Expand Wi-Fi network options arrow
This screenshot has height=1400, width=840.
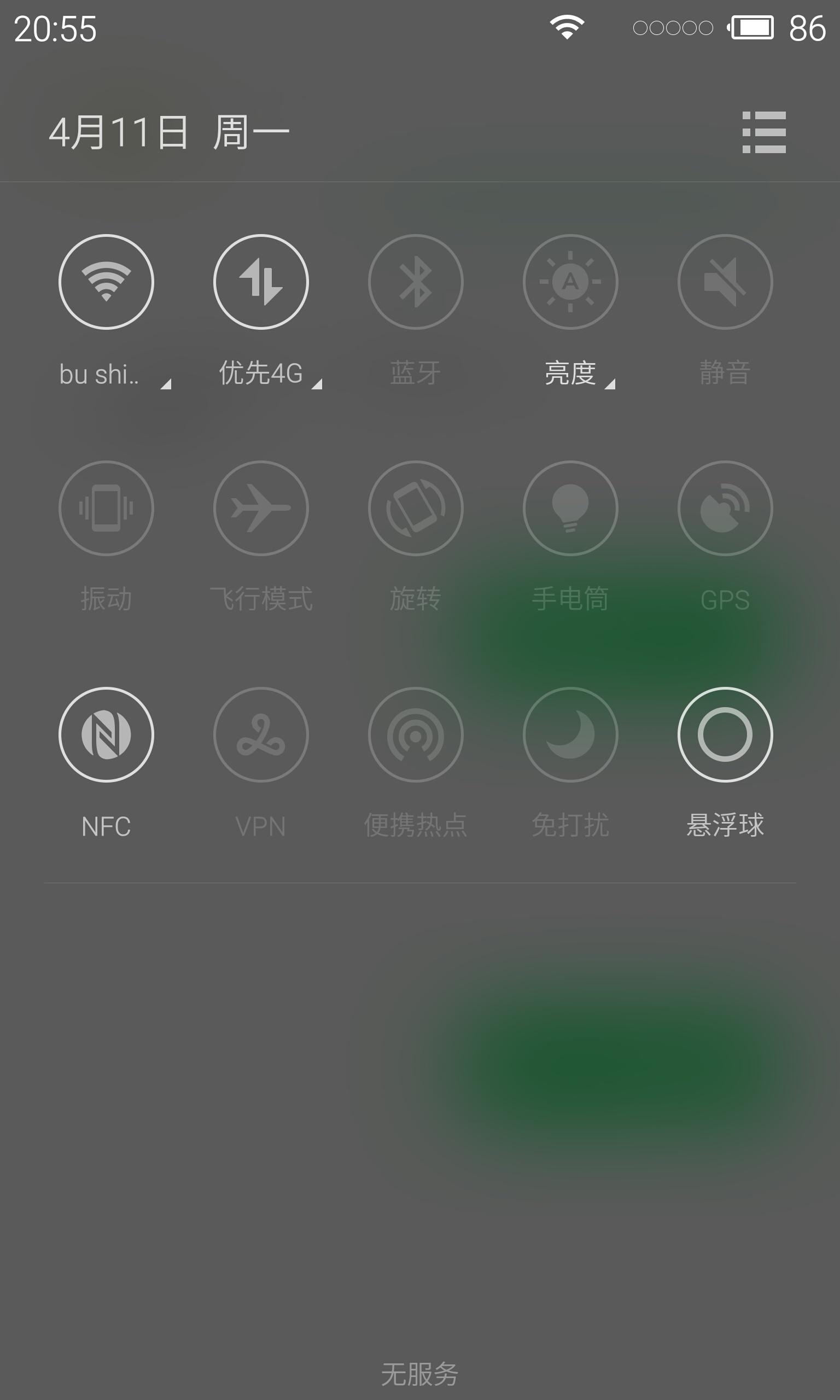tap(166, 384)
